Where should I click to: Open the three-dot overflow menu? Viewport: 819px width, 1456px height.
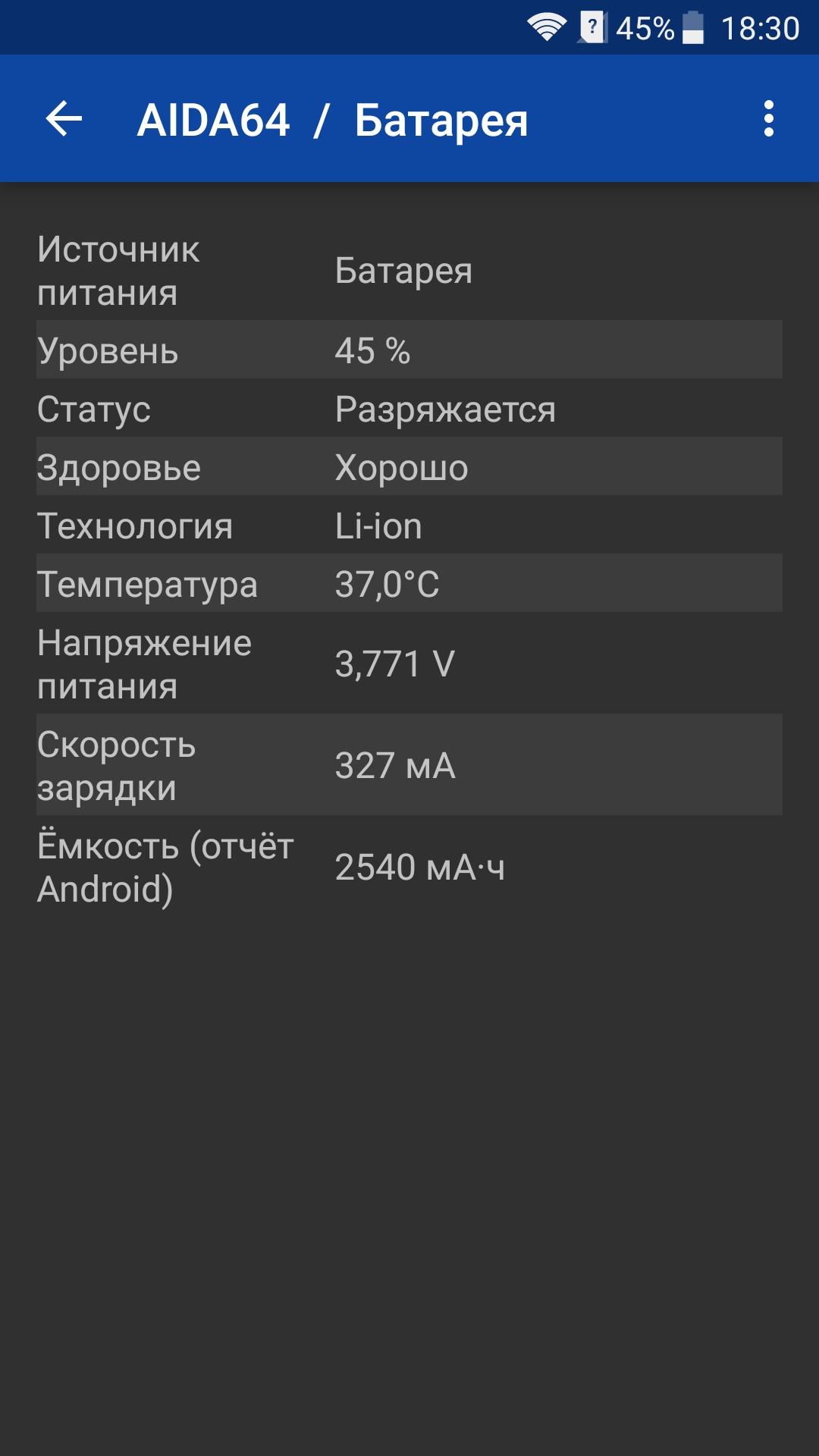pyautogui.click(x=769, y=119)
